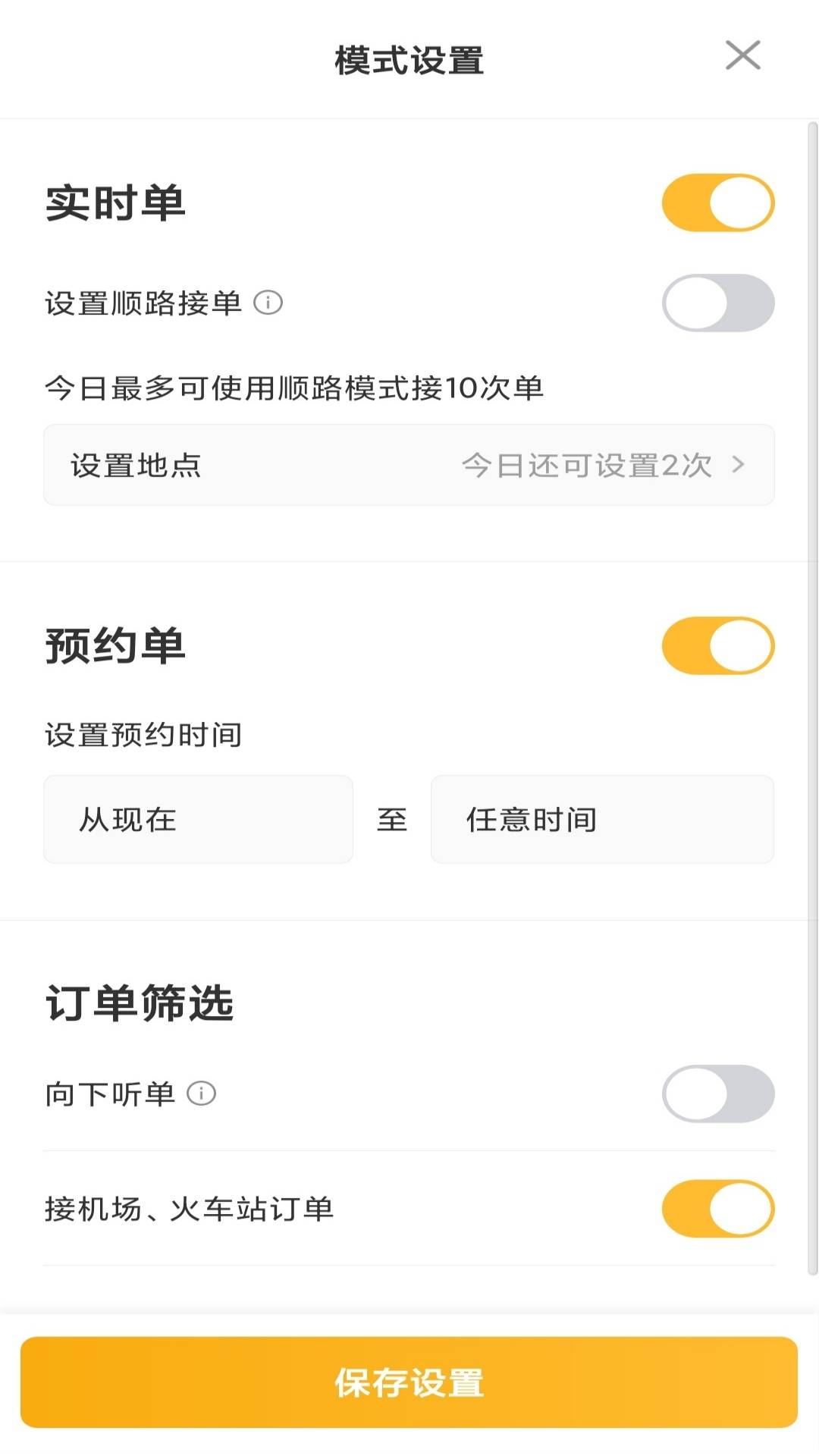Disable the 实时单 switch

click(717, 201)
